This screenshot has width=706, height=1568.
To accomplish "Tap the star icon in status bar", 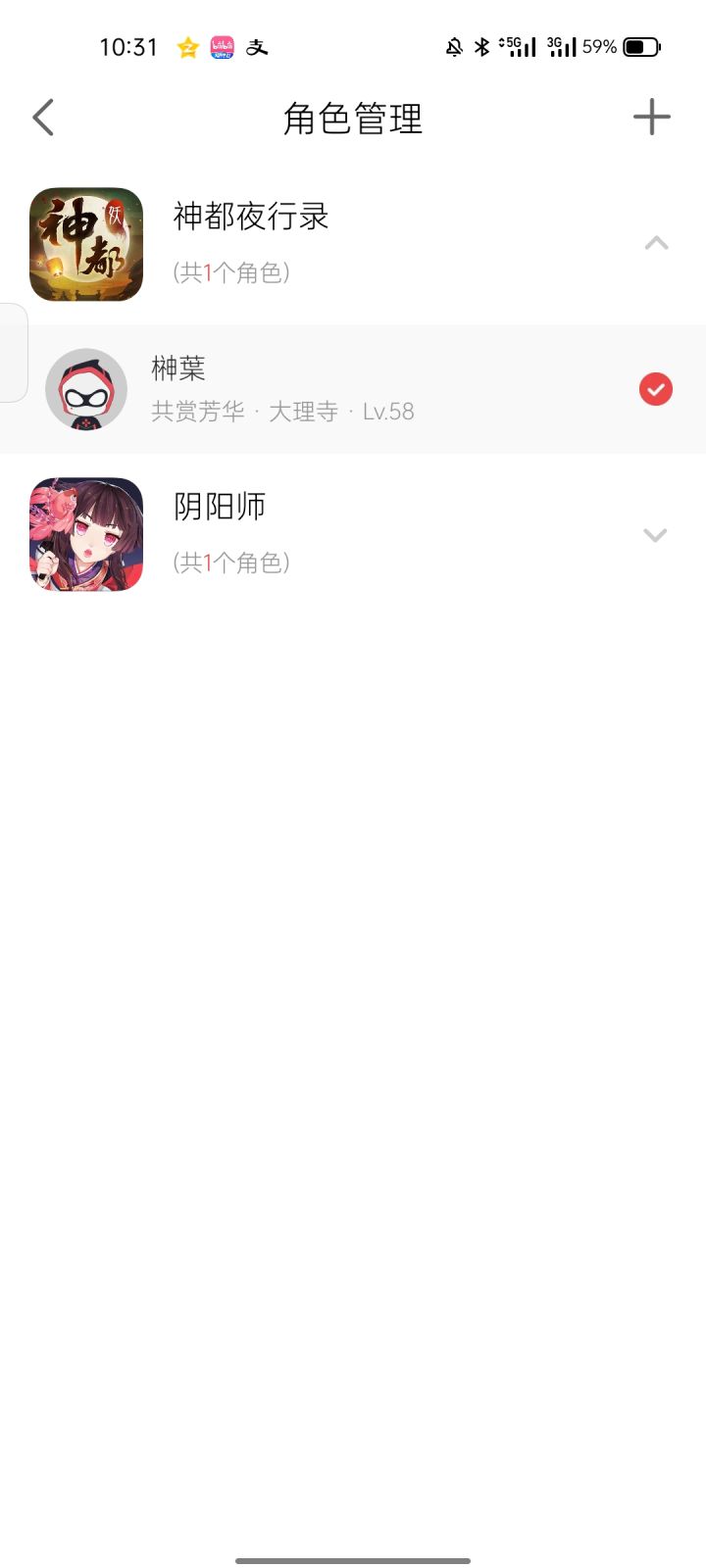I will (x=186, y=46).
